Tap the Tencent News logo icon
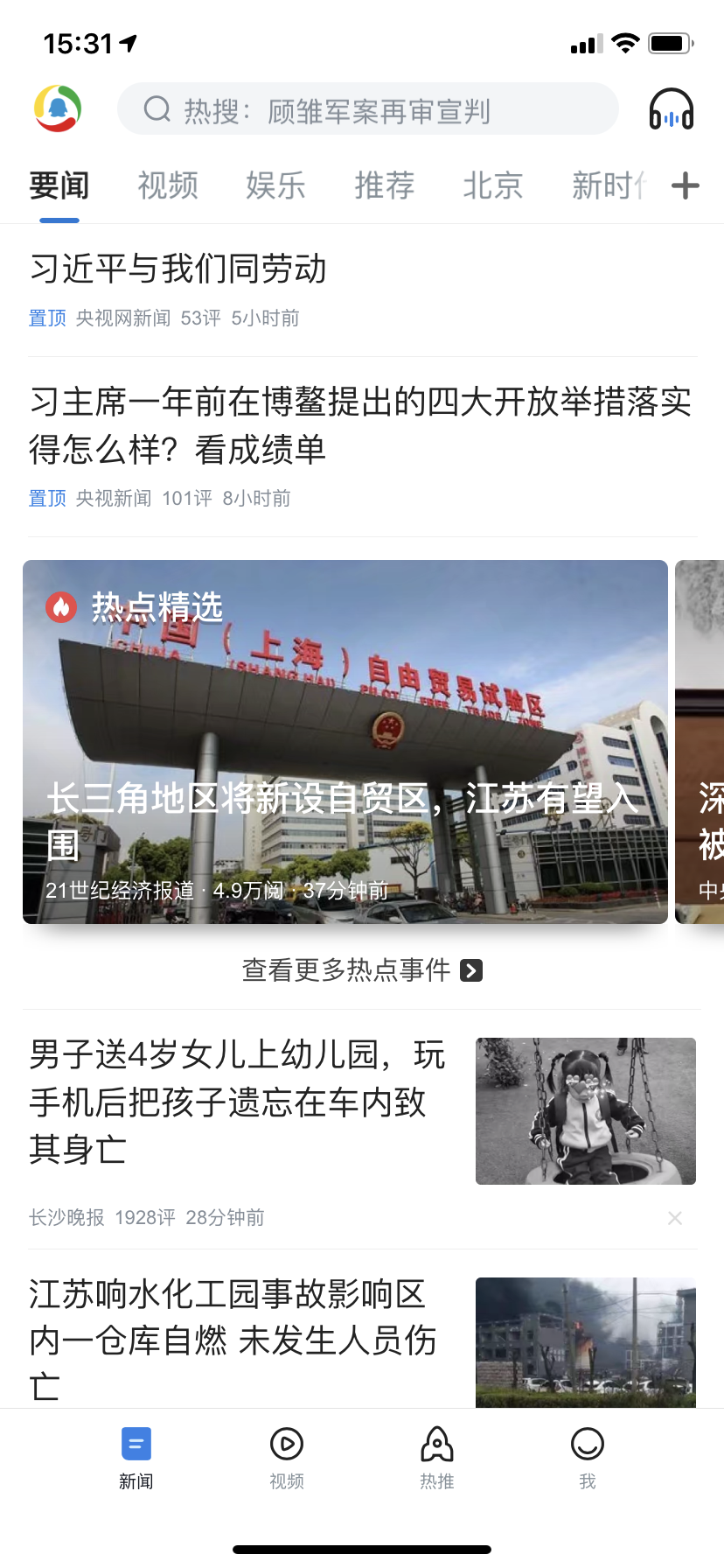Viewport: 724px width, 1568px height. 58,109
